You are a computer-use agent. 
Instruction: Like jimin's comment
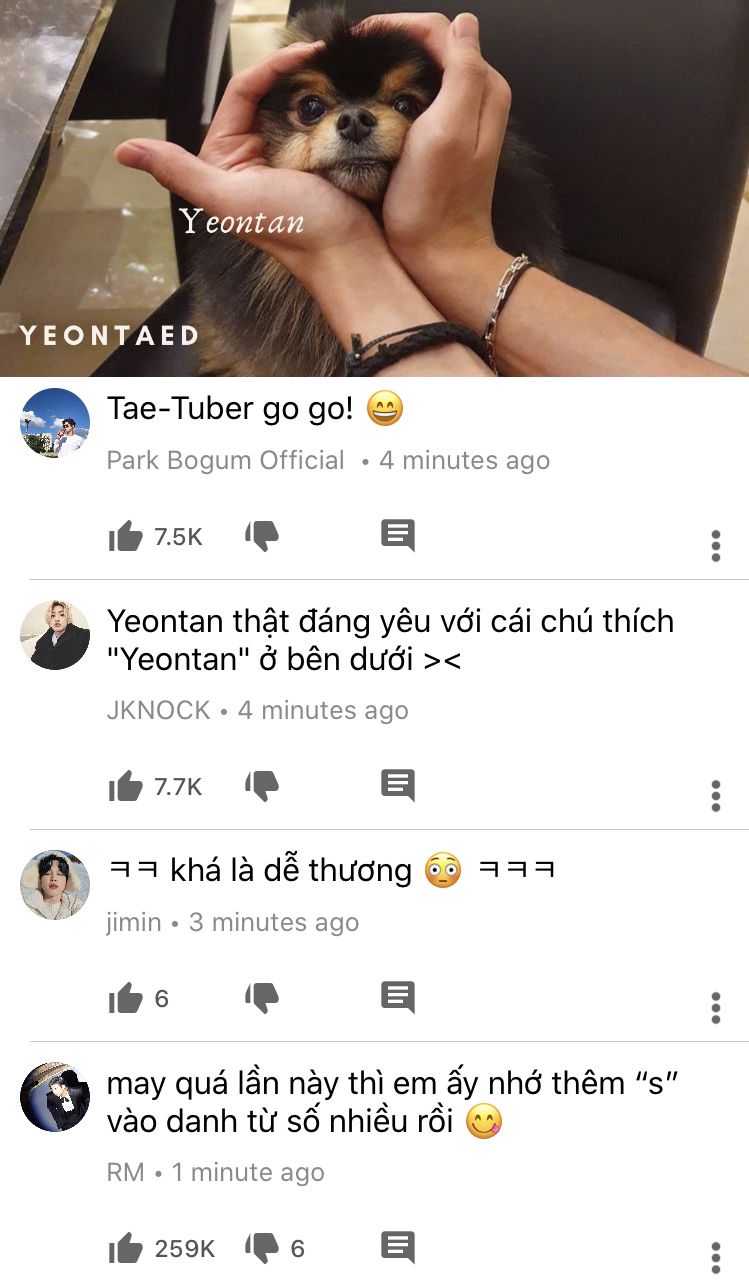point(125,999)
